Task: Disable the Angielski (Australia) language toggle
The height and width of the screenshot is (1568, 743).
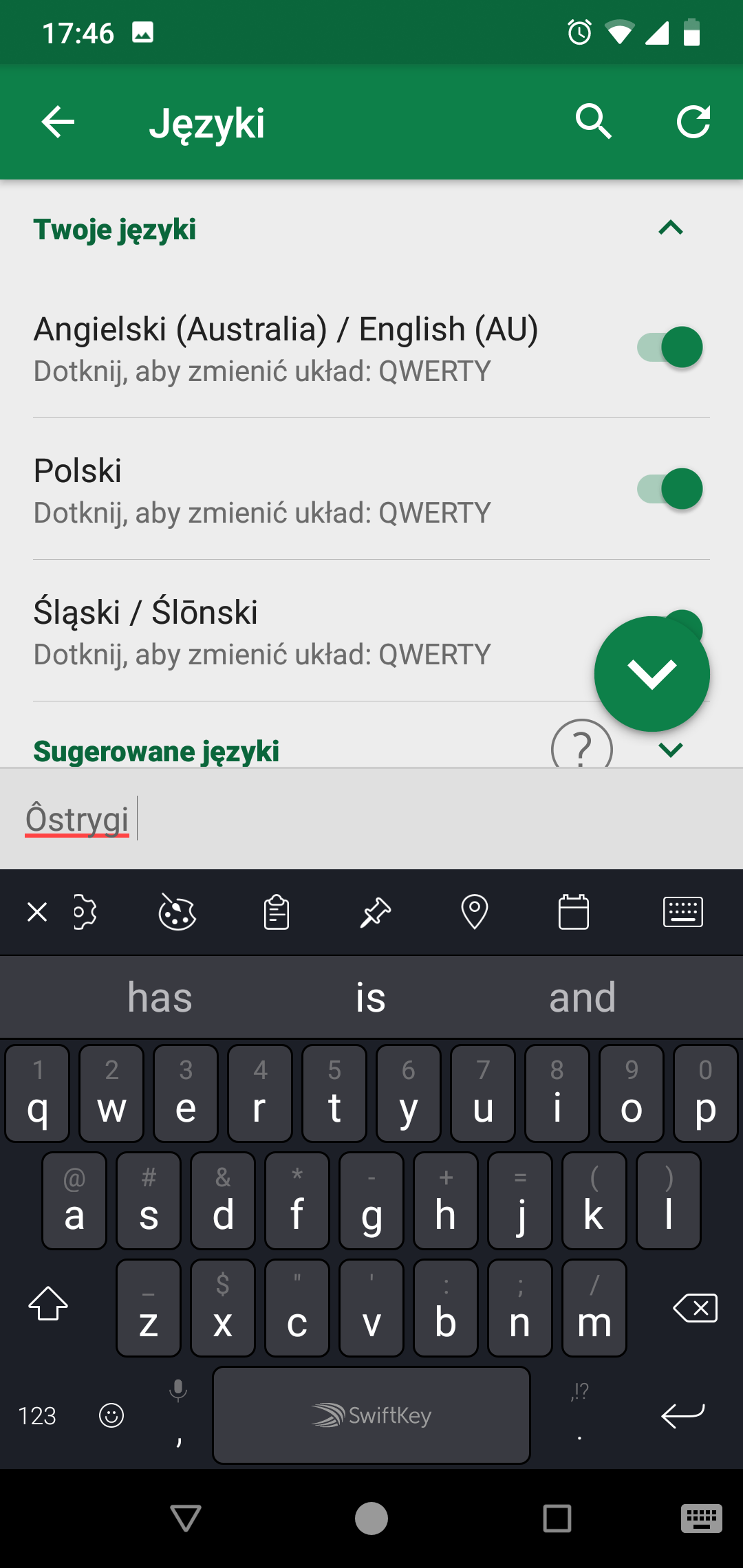Action: [670, 347]
